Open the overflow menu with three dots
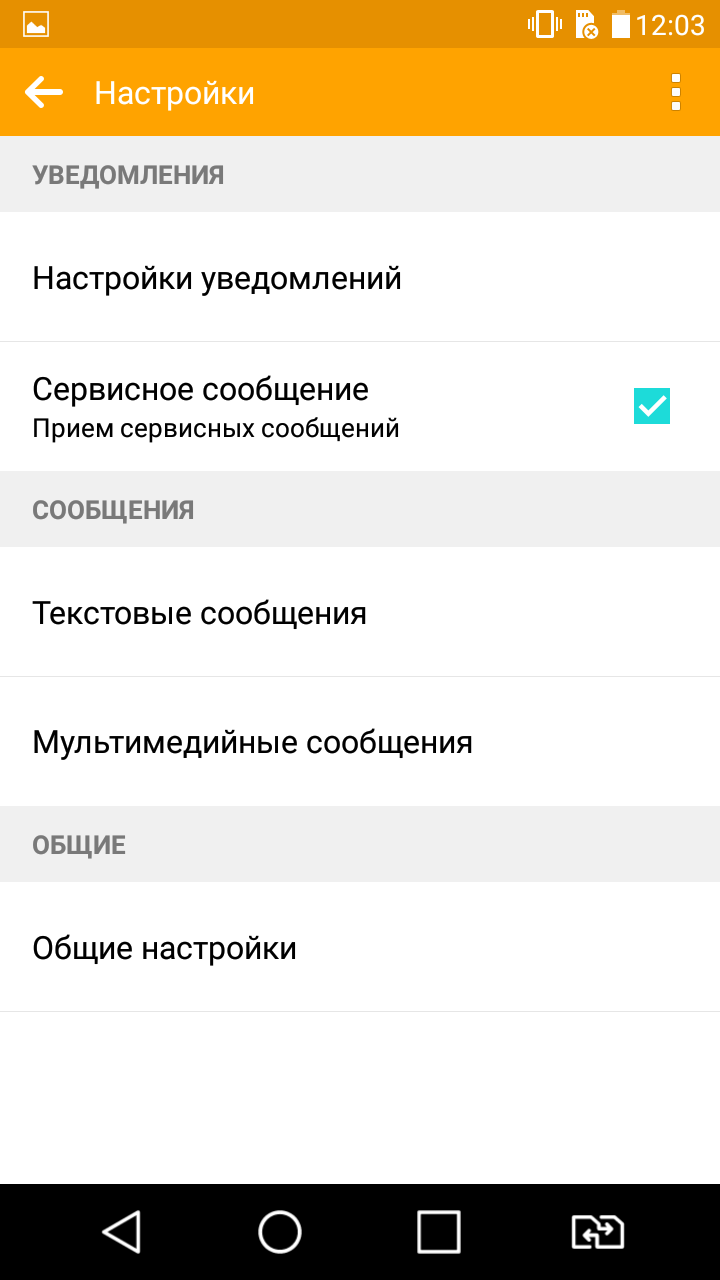The height and width of the screenshot is (1280, 720). coord(676,93)
